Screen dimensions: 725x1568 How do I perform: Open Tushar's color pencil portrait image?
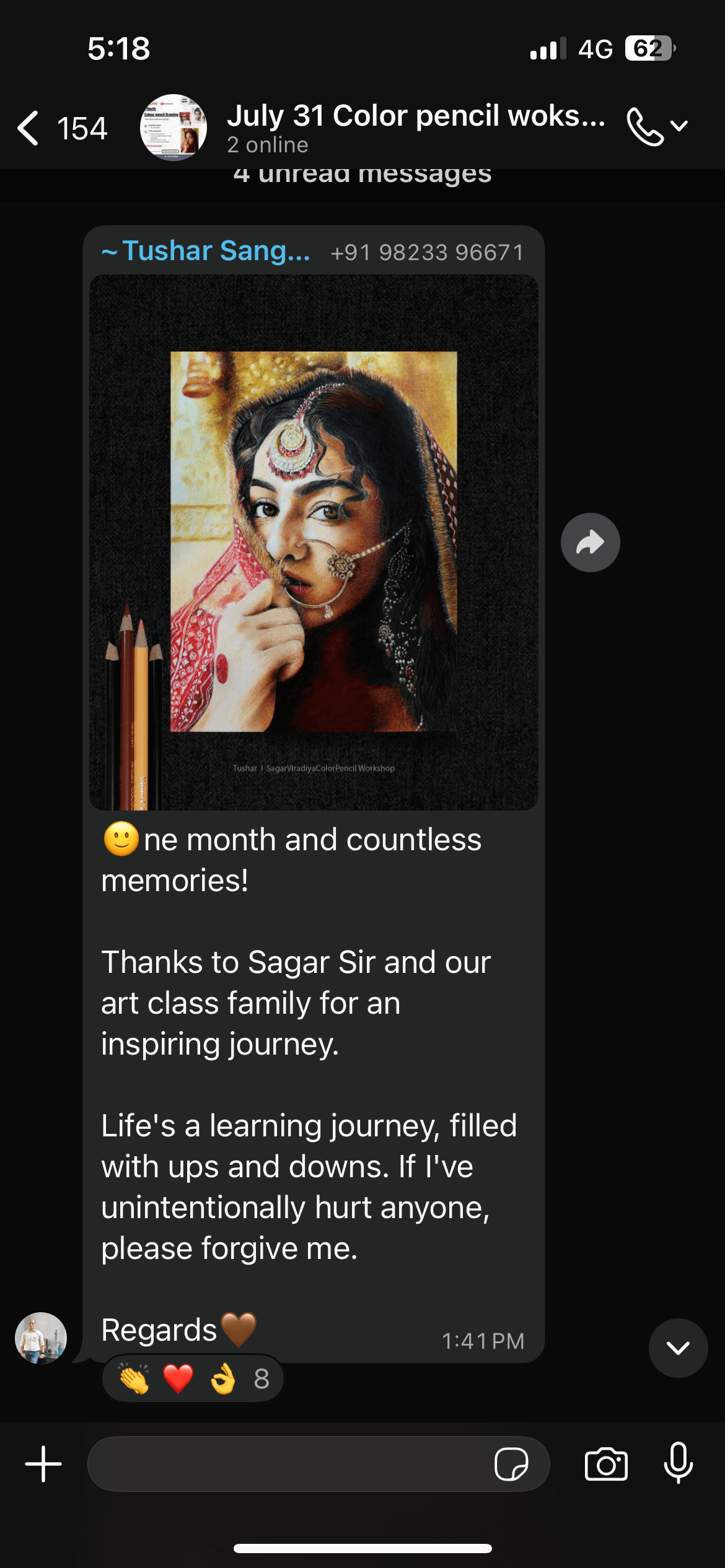(x=314, y=542)
